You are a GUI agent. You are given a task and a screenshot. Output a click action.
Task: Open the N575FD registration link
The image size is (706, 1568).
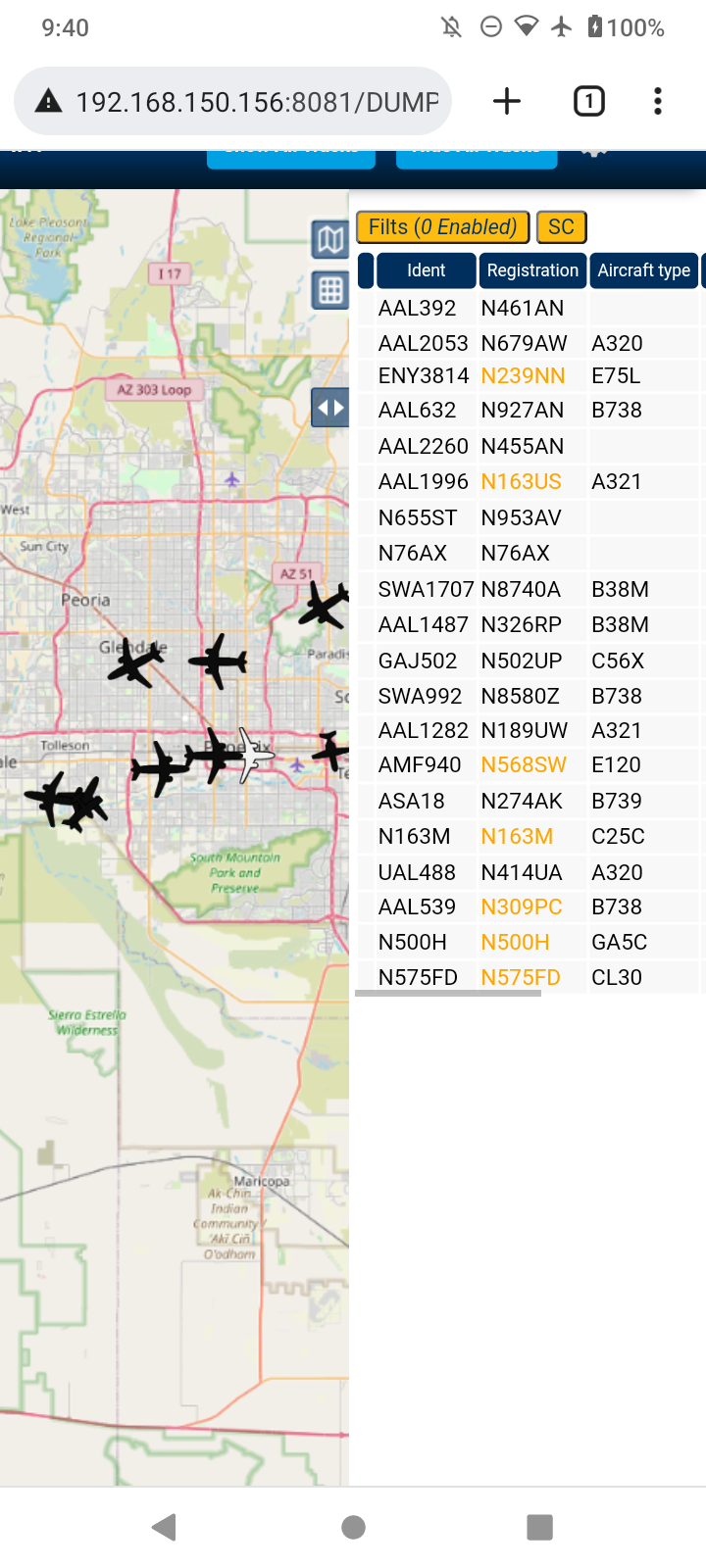coord(521,978)
